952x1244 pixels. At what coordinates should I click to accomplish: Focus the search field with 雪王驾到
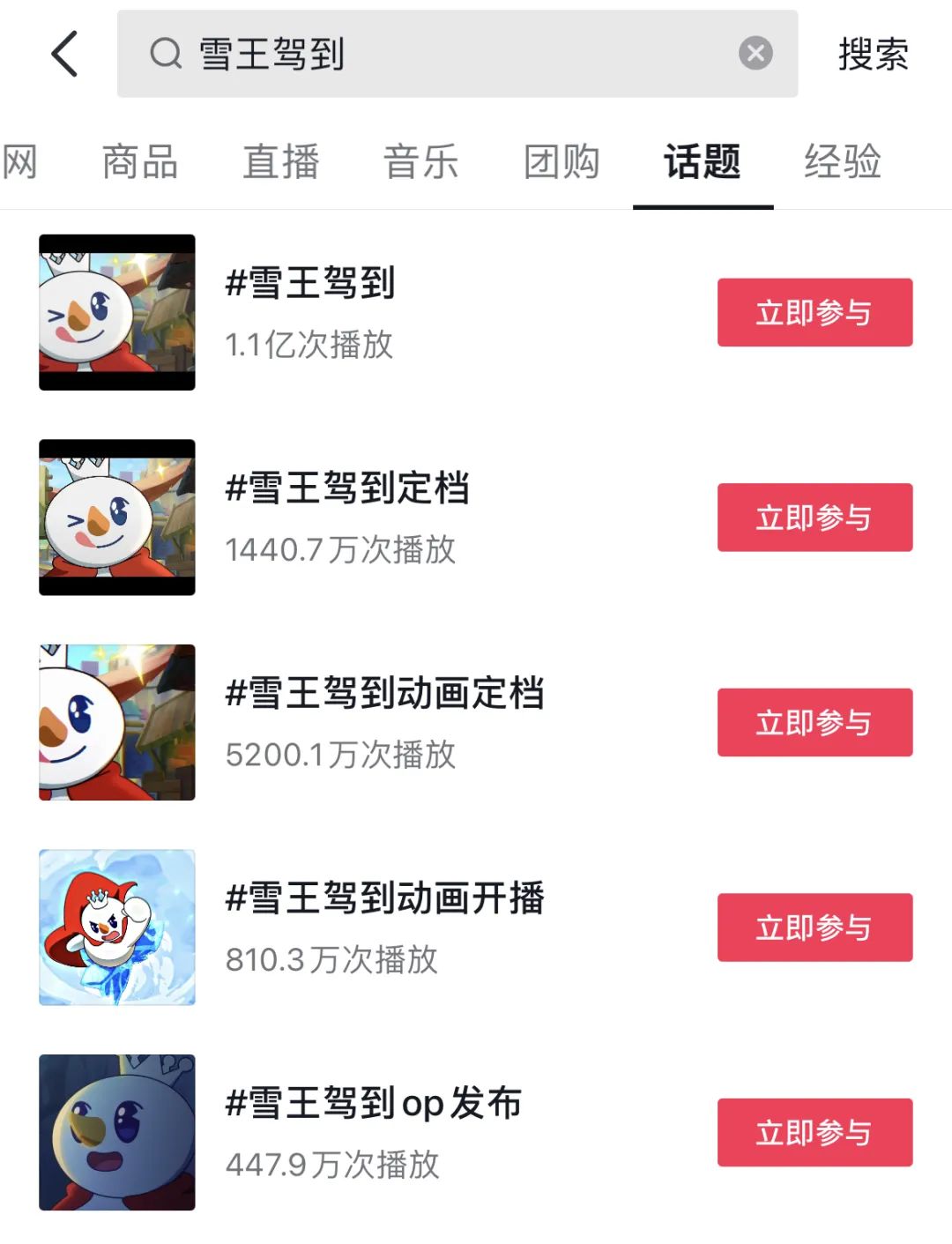click(441, 54)
